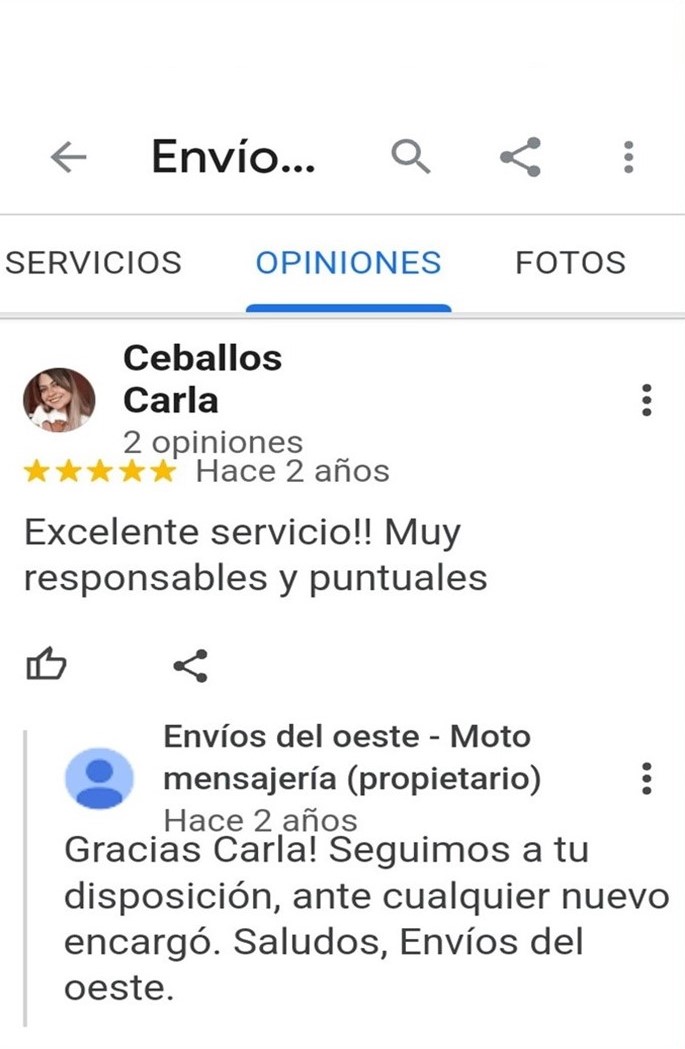Open options menu for the owner's reply
Viewport: 685px width, 1049px height.
(646, 778)
